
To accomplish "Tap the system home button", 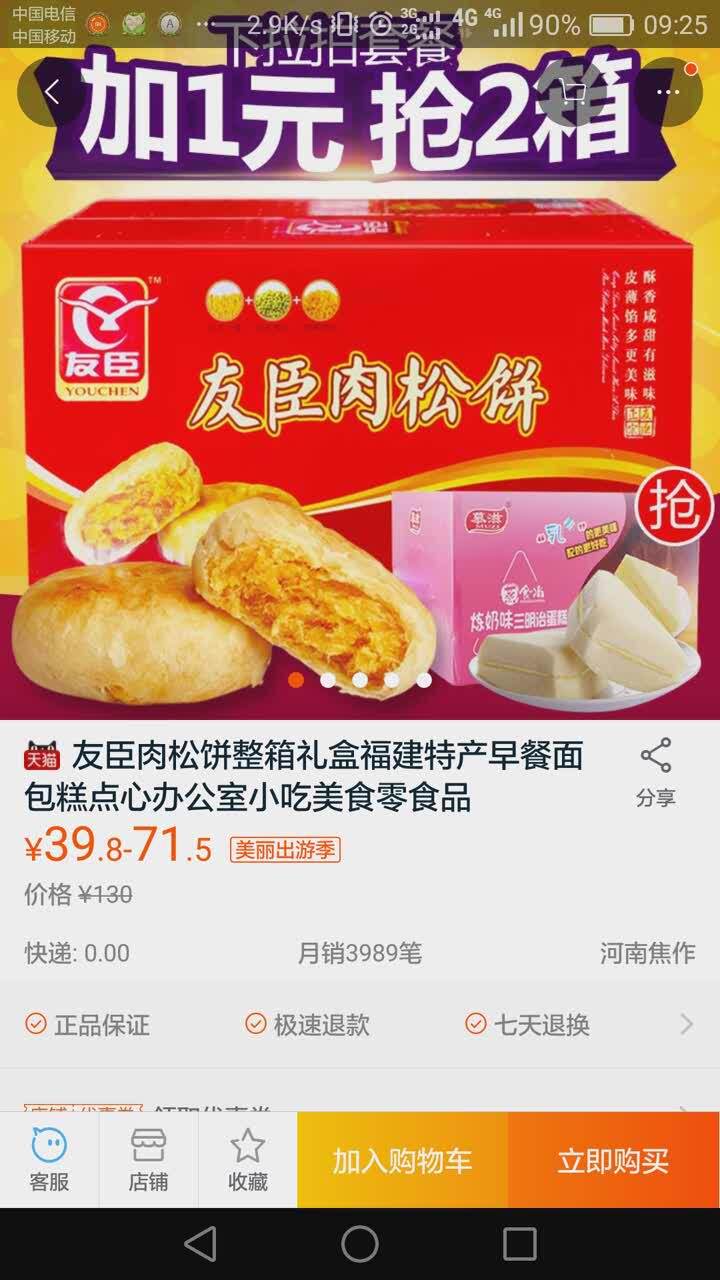I will click(360, 1244).
